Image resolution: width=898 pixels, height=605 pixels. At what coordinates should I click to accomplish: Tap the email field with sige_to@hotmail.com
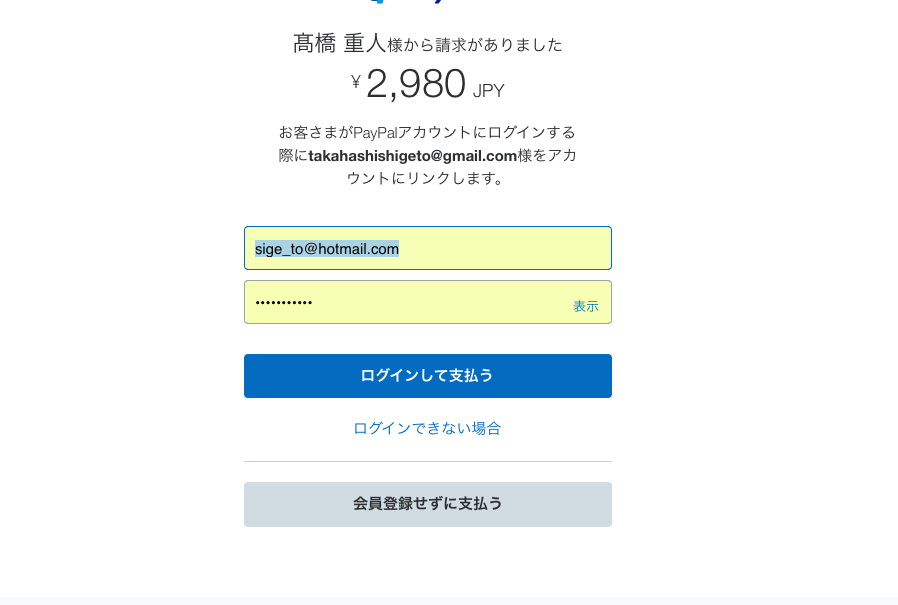pyautogui.click(x=427, y=248)
